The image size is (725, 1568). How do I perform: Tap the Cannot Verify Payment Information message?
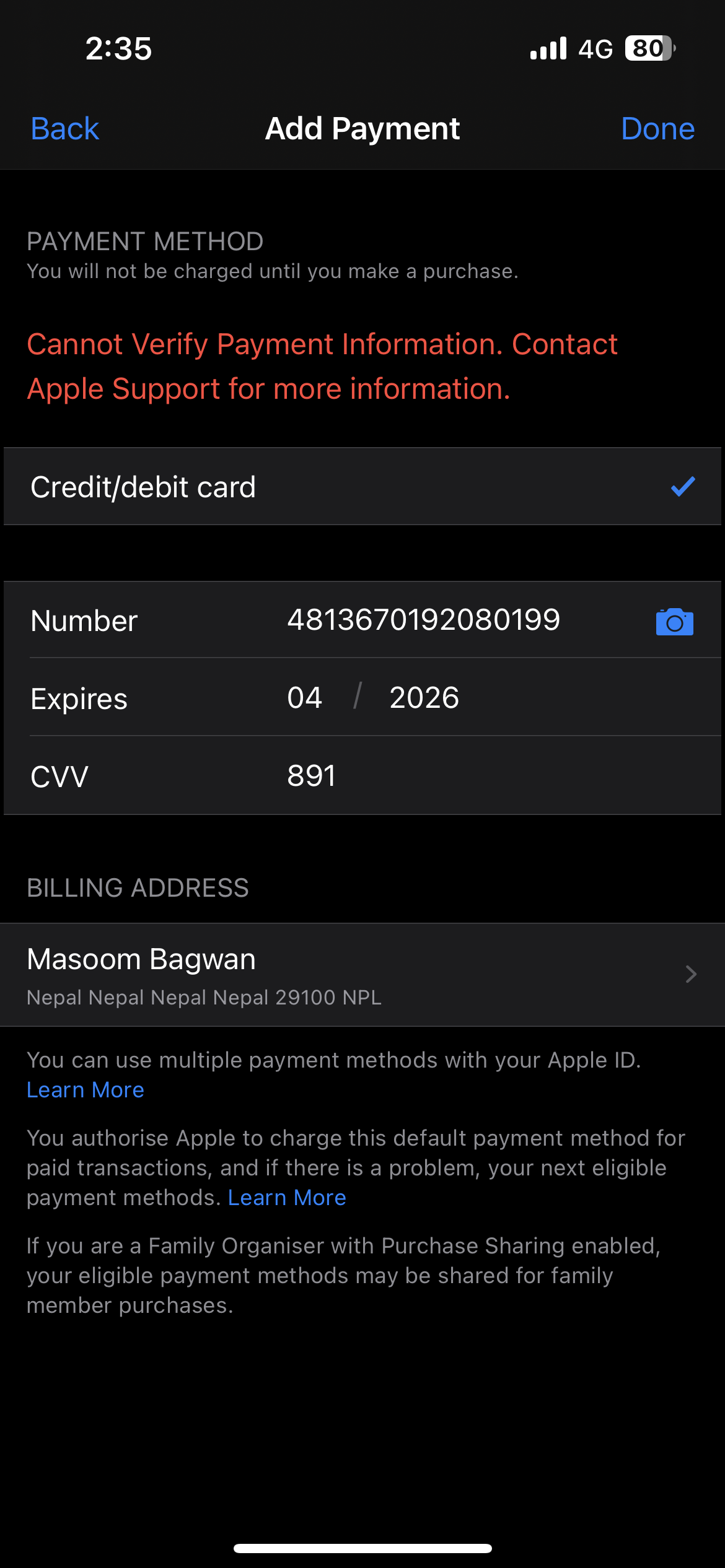tap(322, 365)
